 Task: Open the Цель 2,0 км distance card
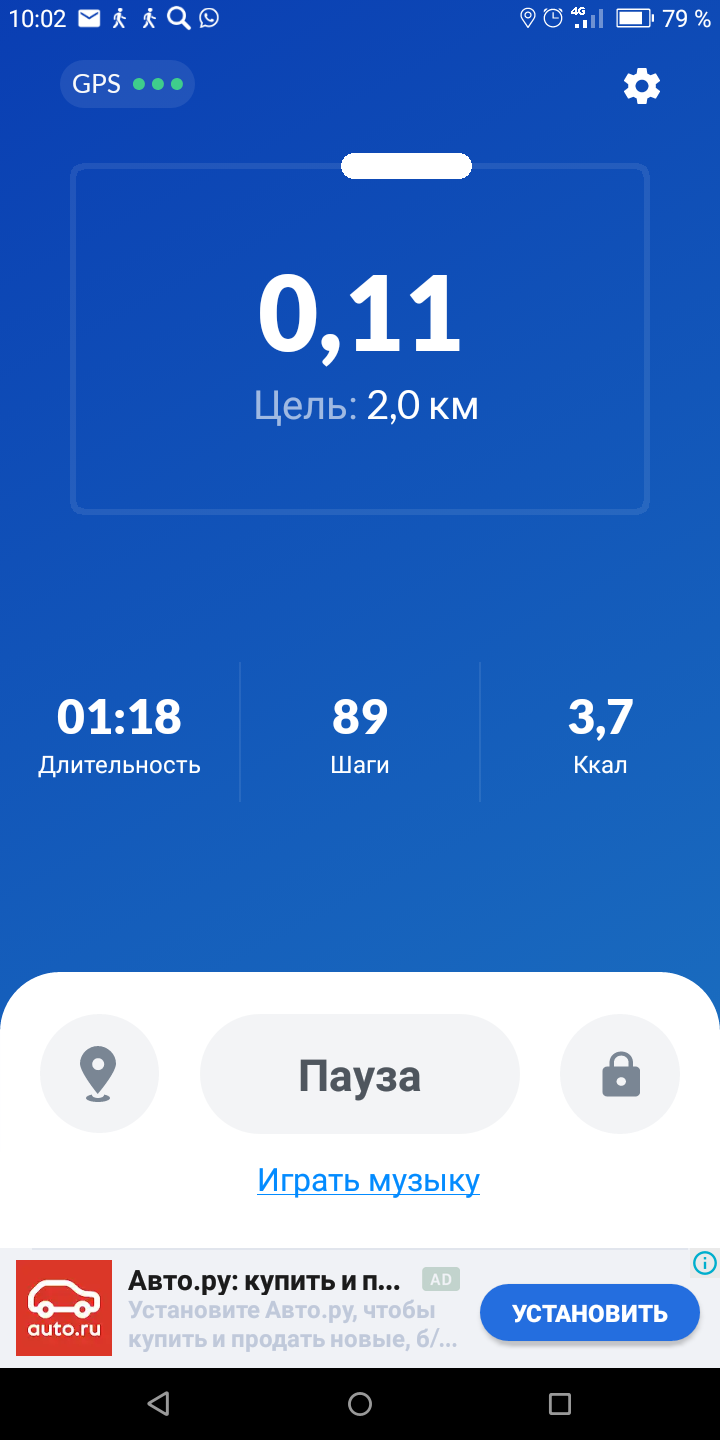point(360,340)
